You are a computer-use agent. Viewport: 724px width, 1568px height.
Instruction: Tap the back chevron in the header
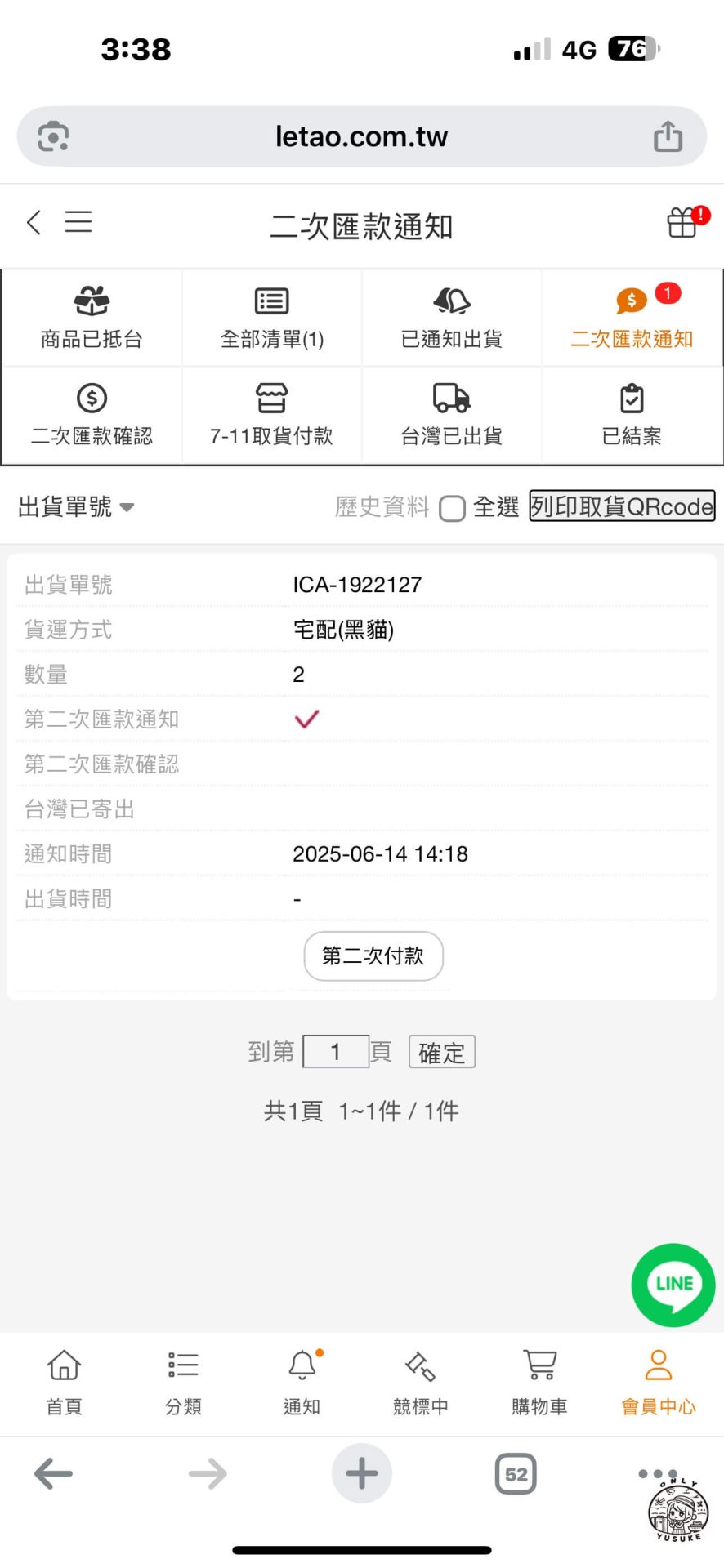[33, 222]
